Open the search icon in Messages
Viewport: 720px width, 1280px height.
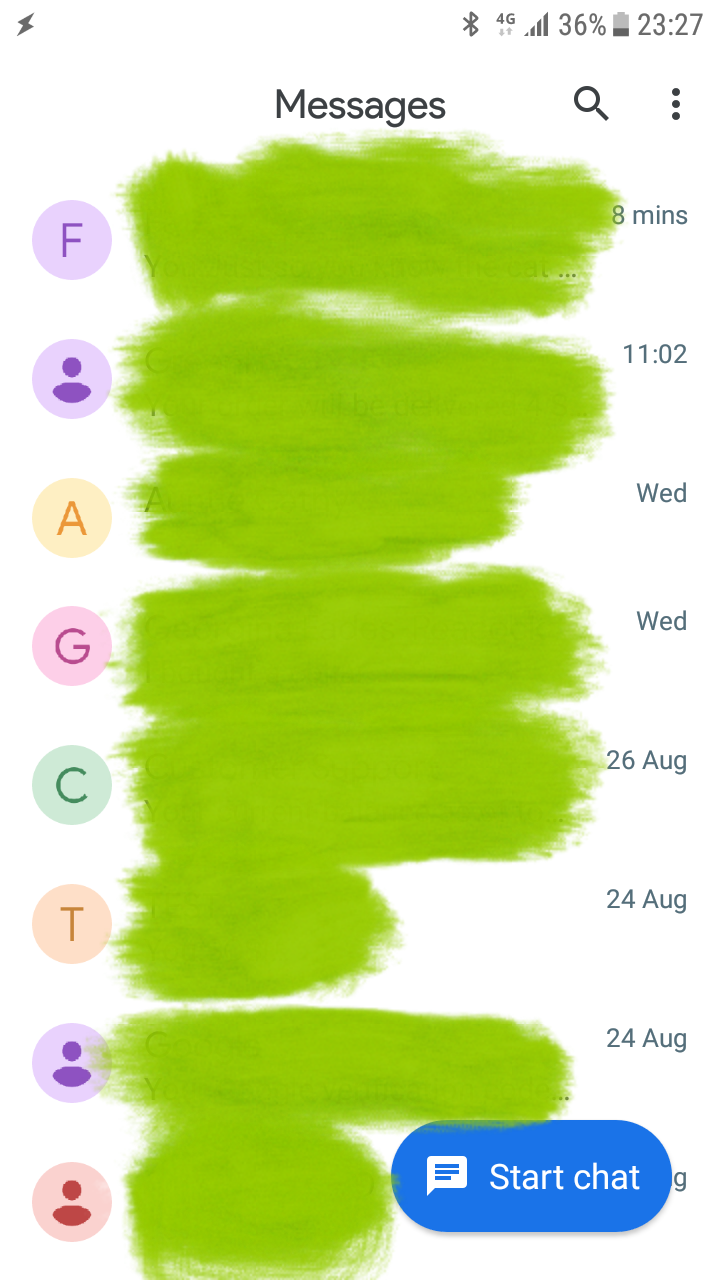coord(591,103)
